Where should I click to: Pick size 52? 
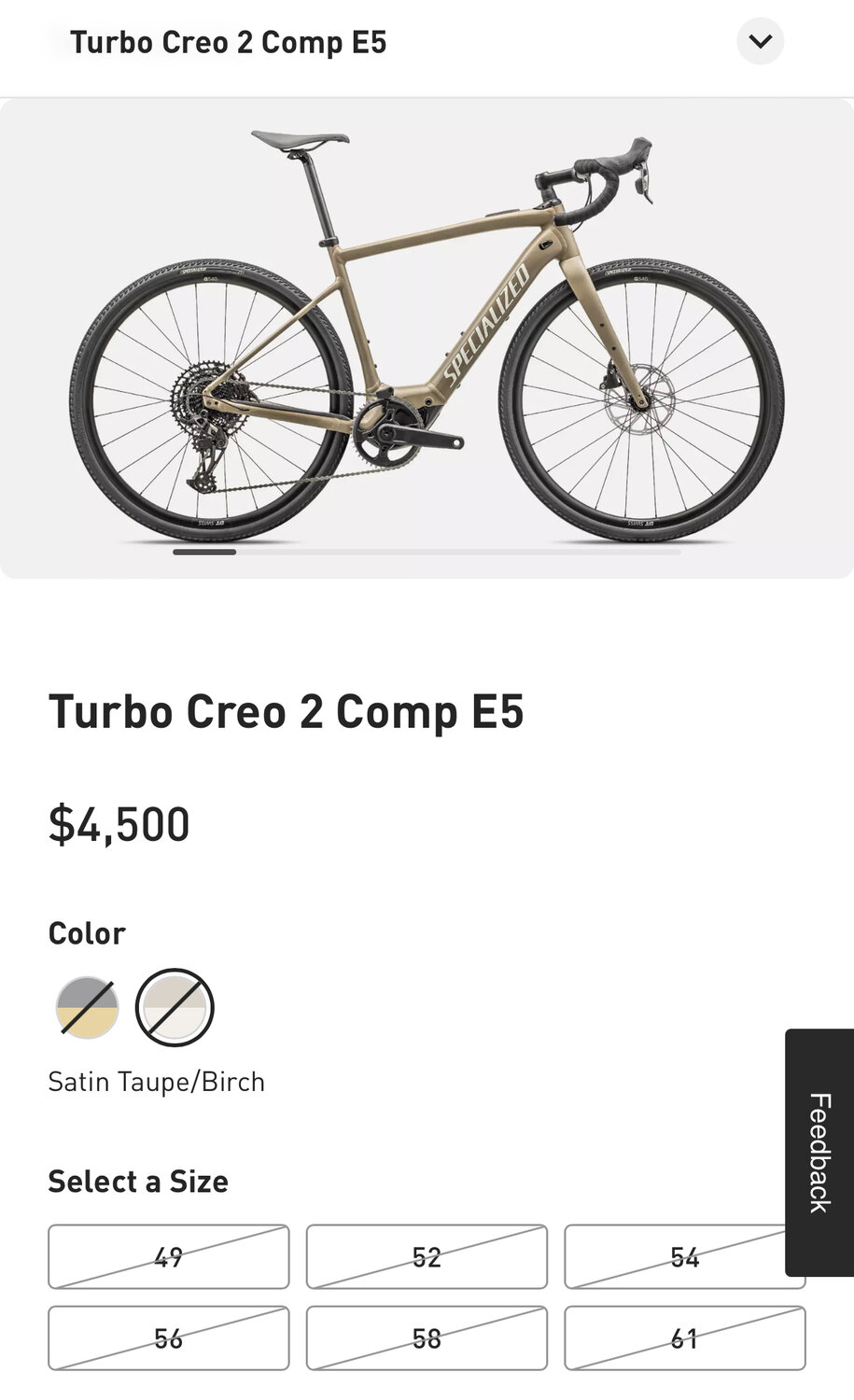tap(427, 1256)
